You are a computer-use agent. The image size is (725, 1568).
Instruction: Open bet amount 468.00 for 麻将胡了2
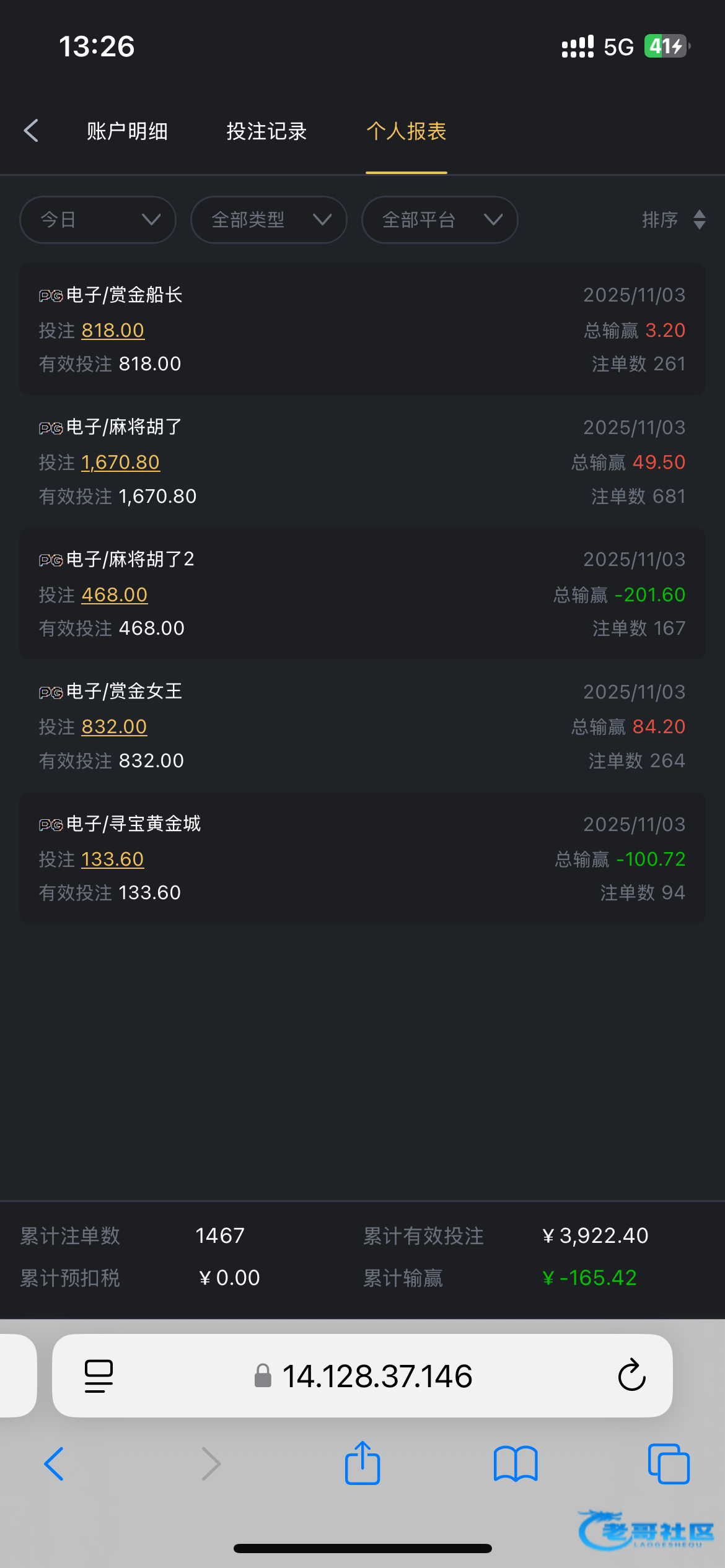click(x=114, y=595)
